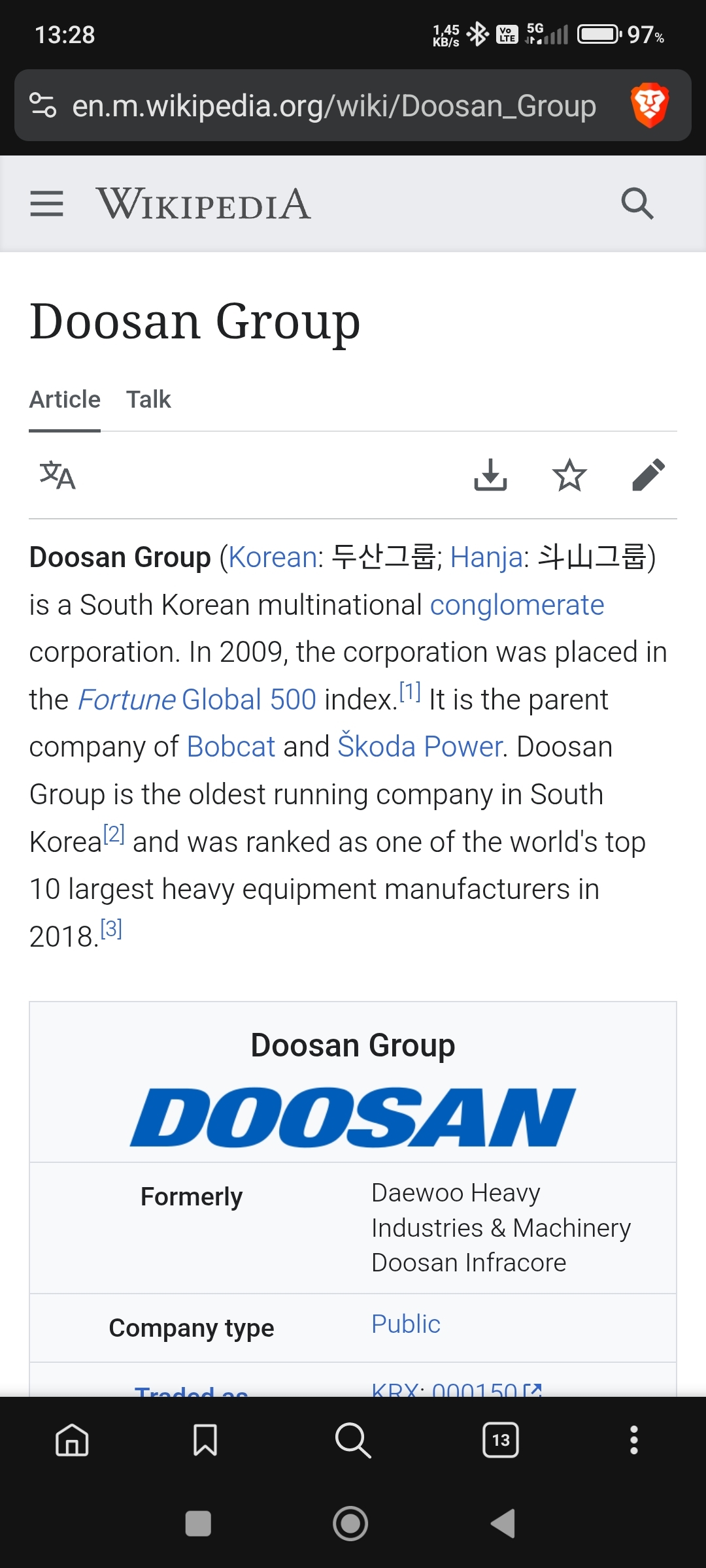Screen dimensions: 706x1568
Task: Open the Korean language link
Action: tap(273, 558)
